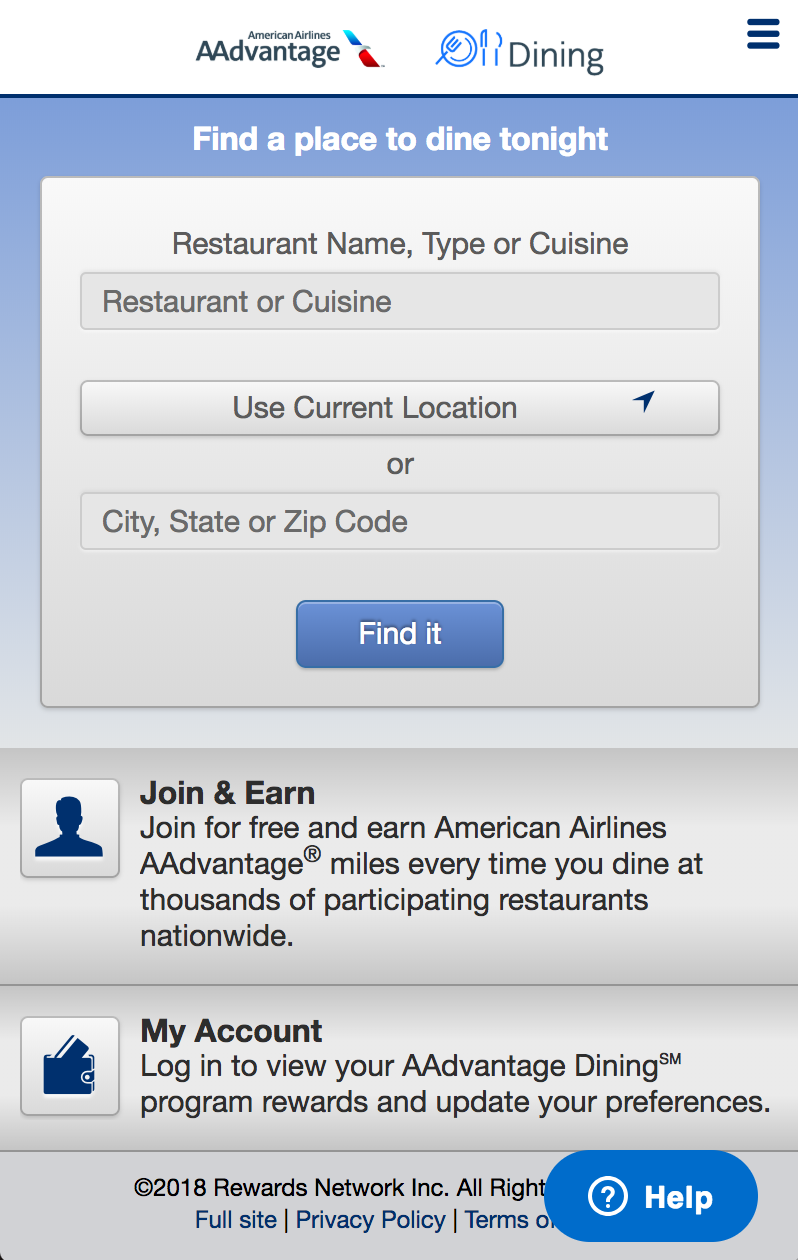
Task: Select Use Current Location
Action: [x=399, y=408]
